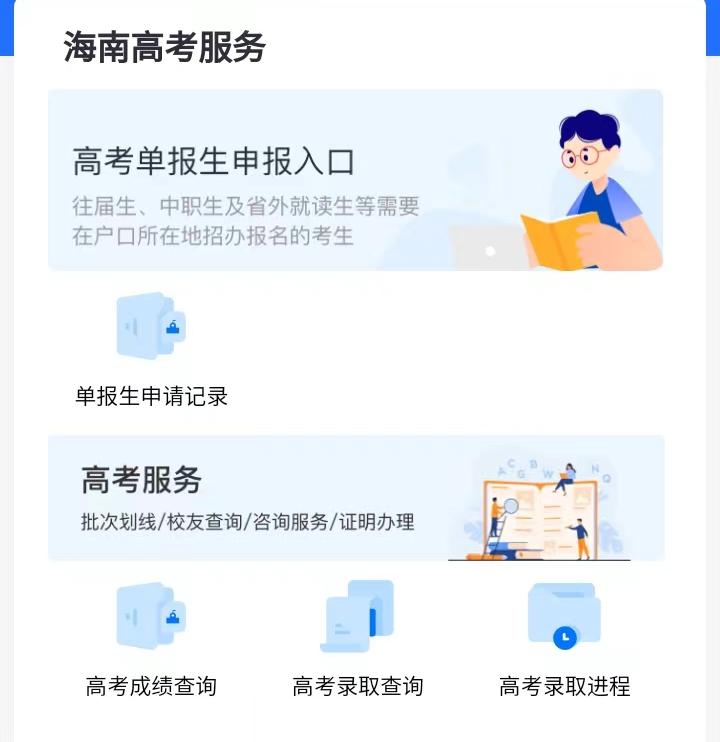Open the 高考服务 banner

click(355, 497)
